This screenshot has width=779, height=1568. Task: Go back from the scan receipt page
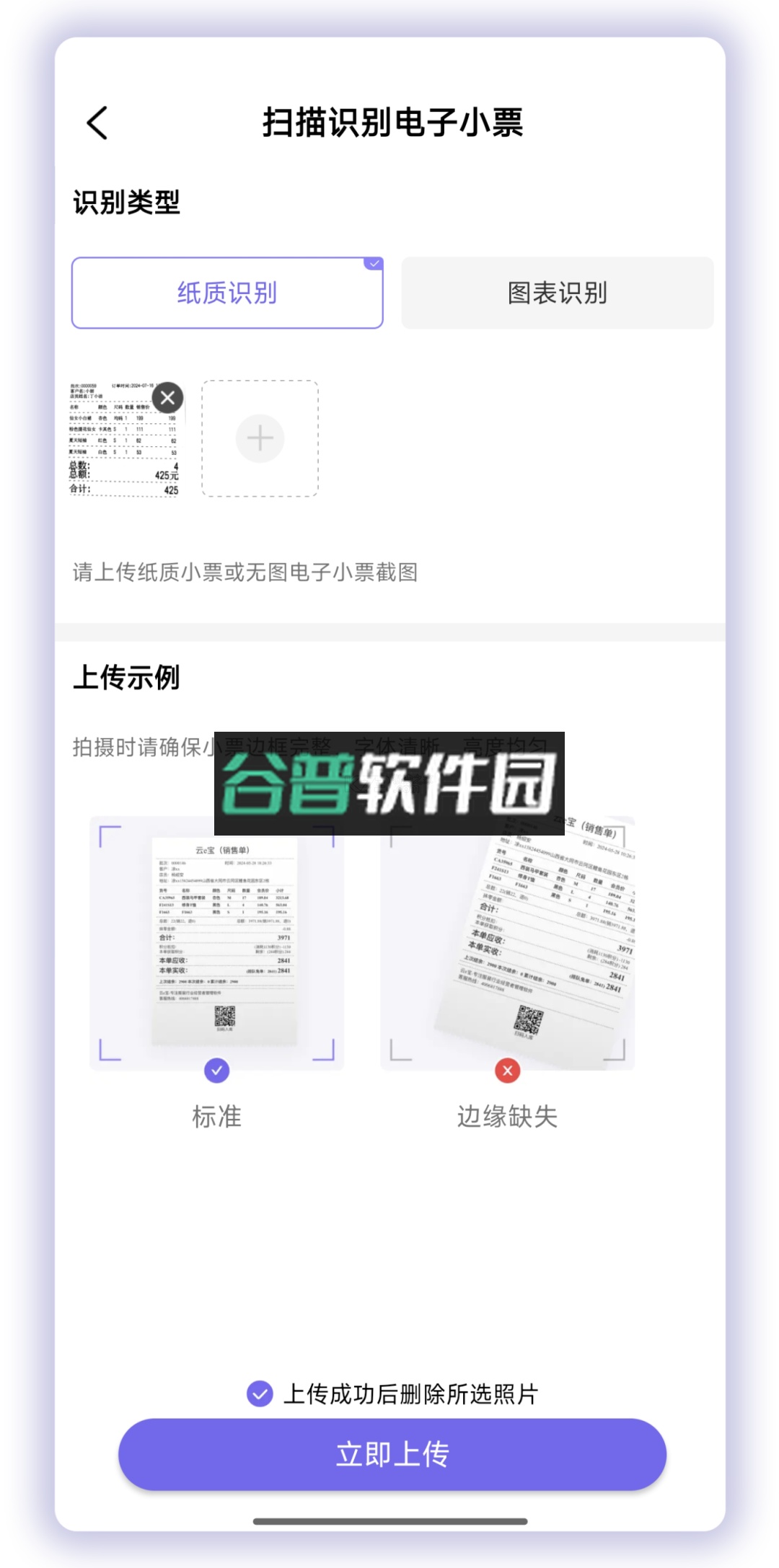pos(97,123)
